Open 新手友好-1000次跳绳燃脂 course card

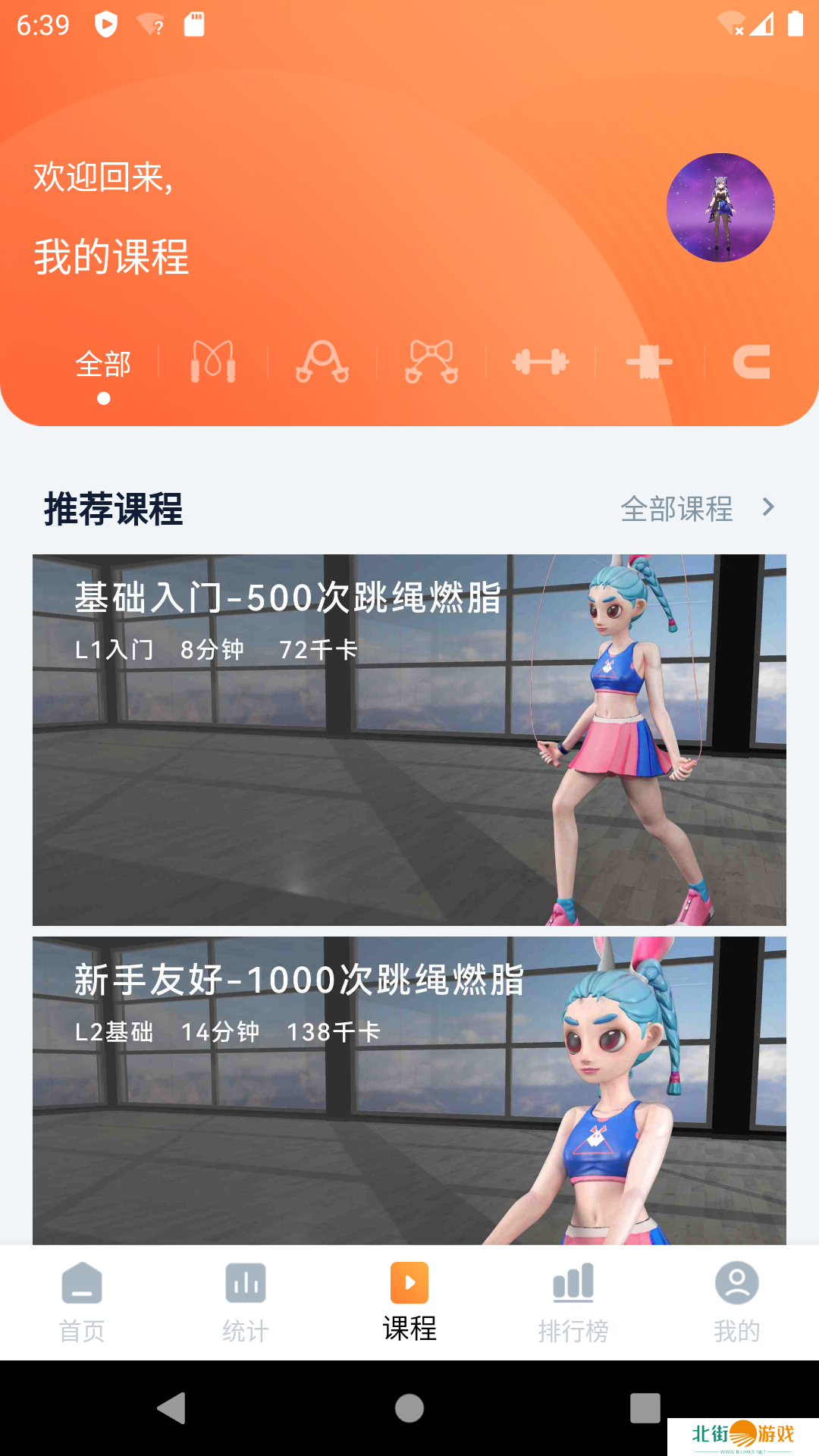click(409, 1090)
